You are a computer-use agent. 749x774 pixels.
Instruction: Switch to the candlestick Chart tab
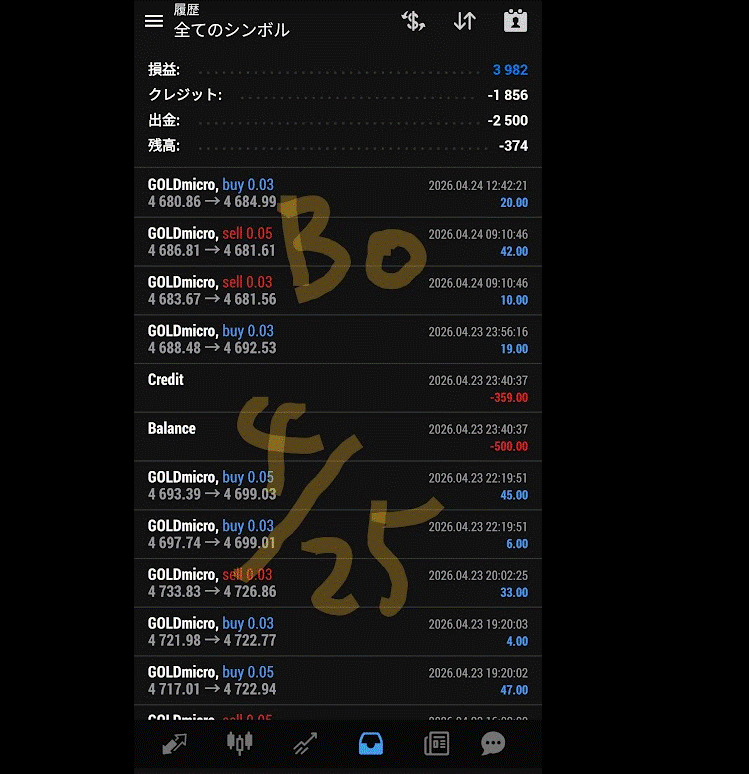tap(239, 743)
